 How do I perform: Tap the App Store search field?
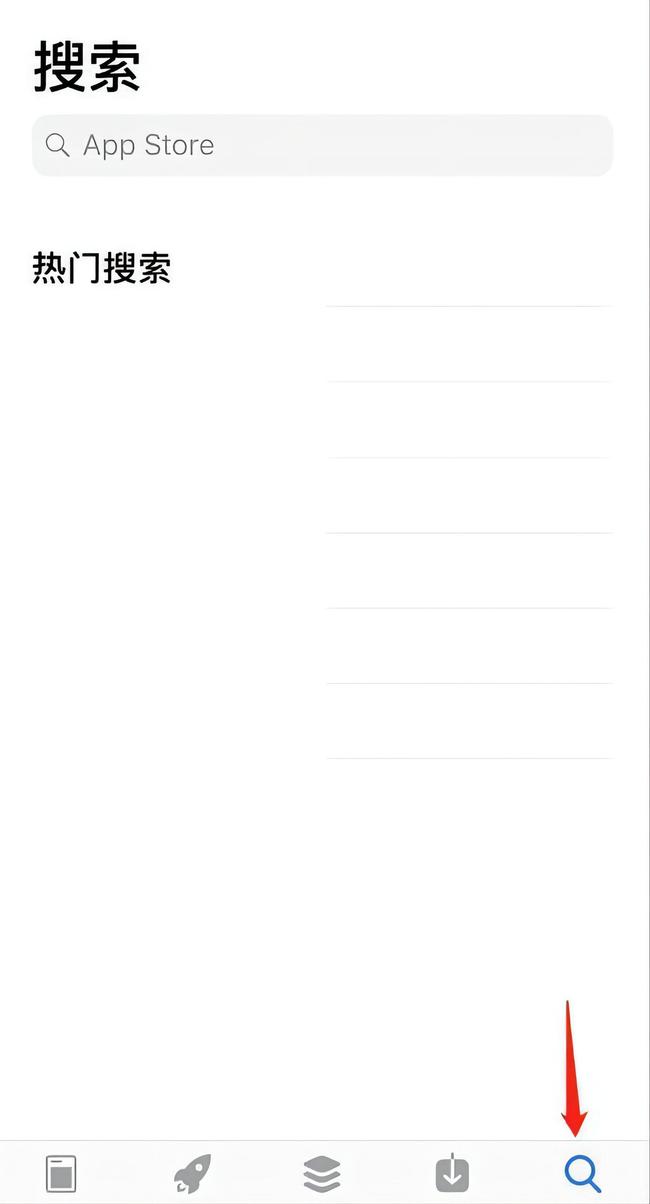click(x=322, y=146)
